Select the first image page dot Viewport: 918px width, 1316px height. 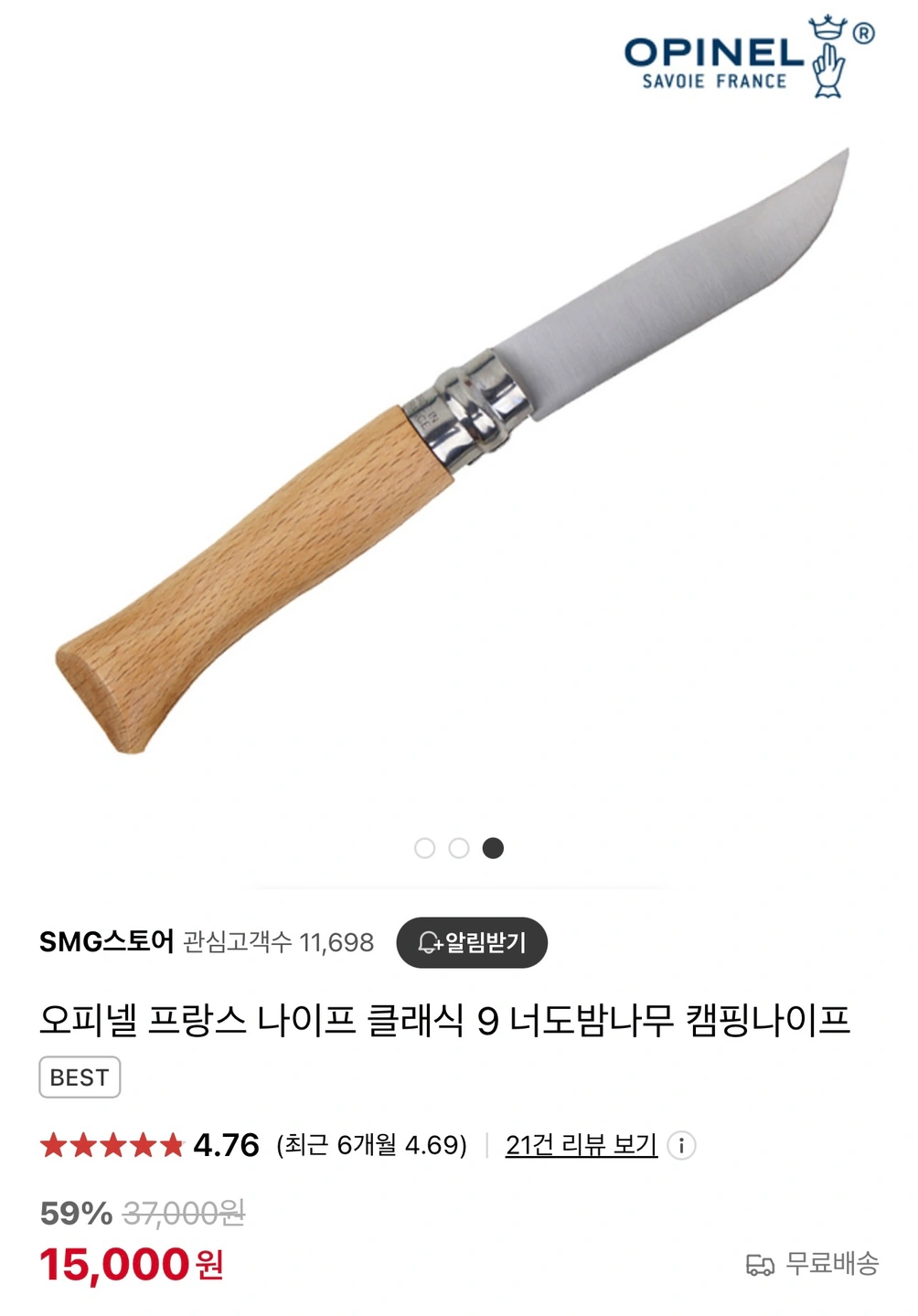[x=424, y=848]
